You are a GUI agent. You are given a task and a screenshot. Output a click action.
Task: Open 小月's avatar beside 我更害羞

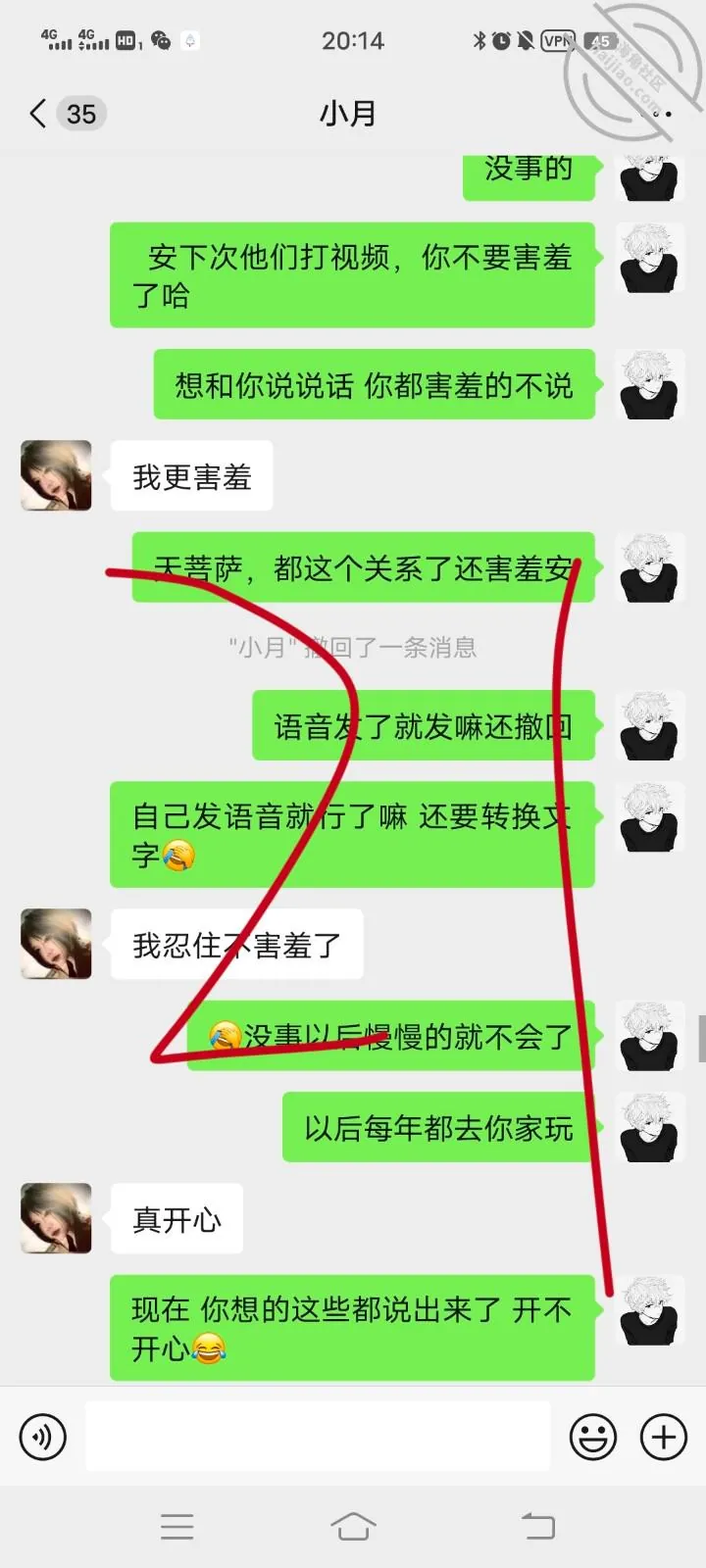[x=56, y=475]
